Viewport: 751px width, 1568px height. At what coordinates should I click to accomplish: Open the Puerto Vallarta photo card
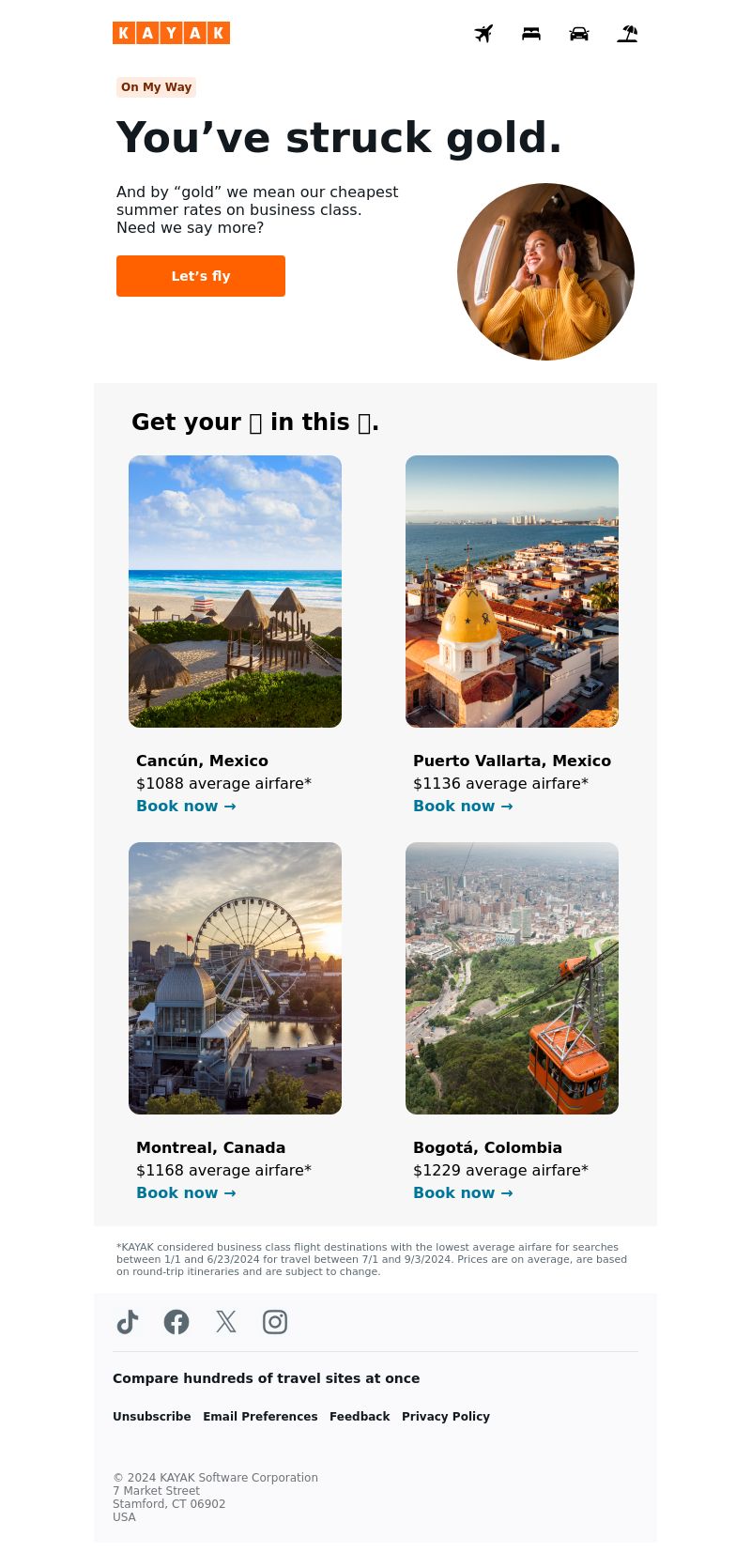(512, 592)
